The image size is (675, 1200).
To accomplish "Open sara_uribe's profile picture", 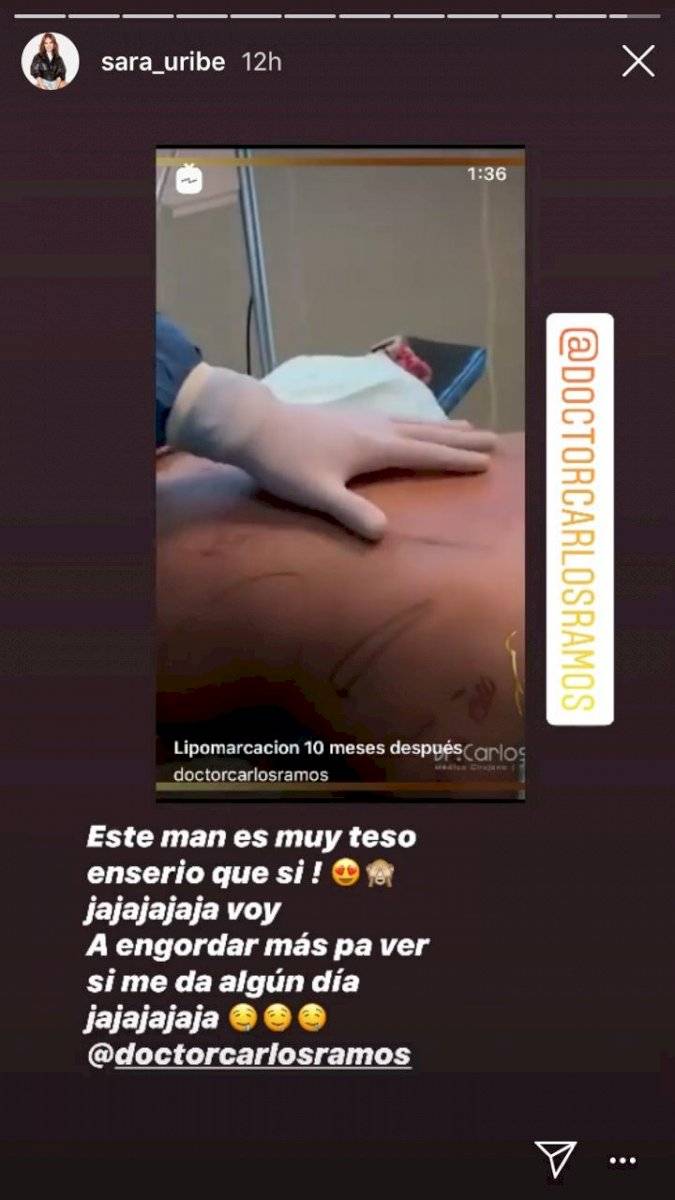I will (x=50, y=61).
